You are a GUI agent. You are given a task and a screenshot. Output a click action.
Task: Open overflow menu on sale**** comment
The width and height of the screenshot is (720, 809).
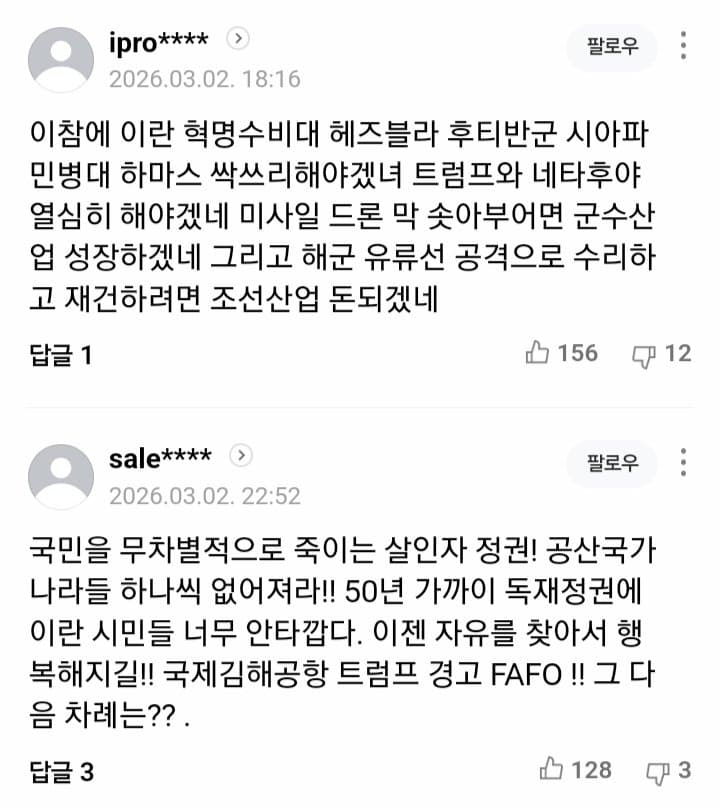click(683, 463)
